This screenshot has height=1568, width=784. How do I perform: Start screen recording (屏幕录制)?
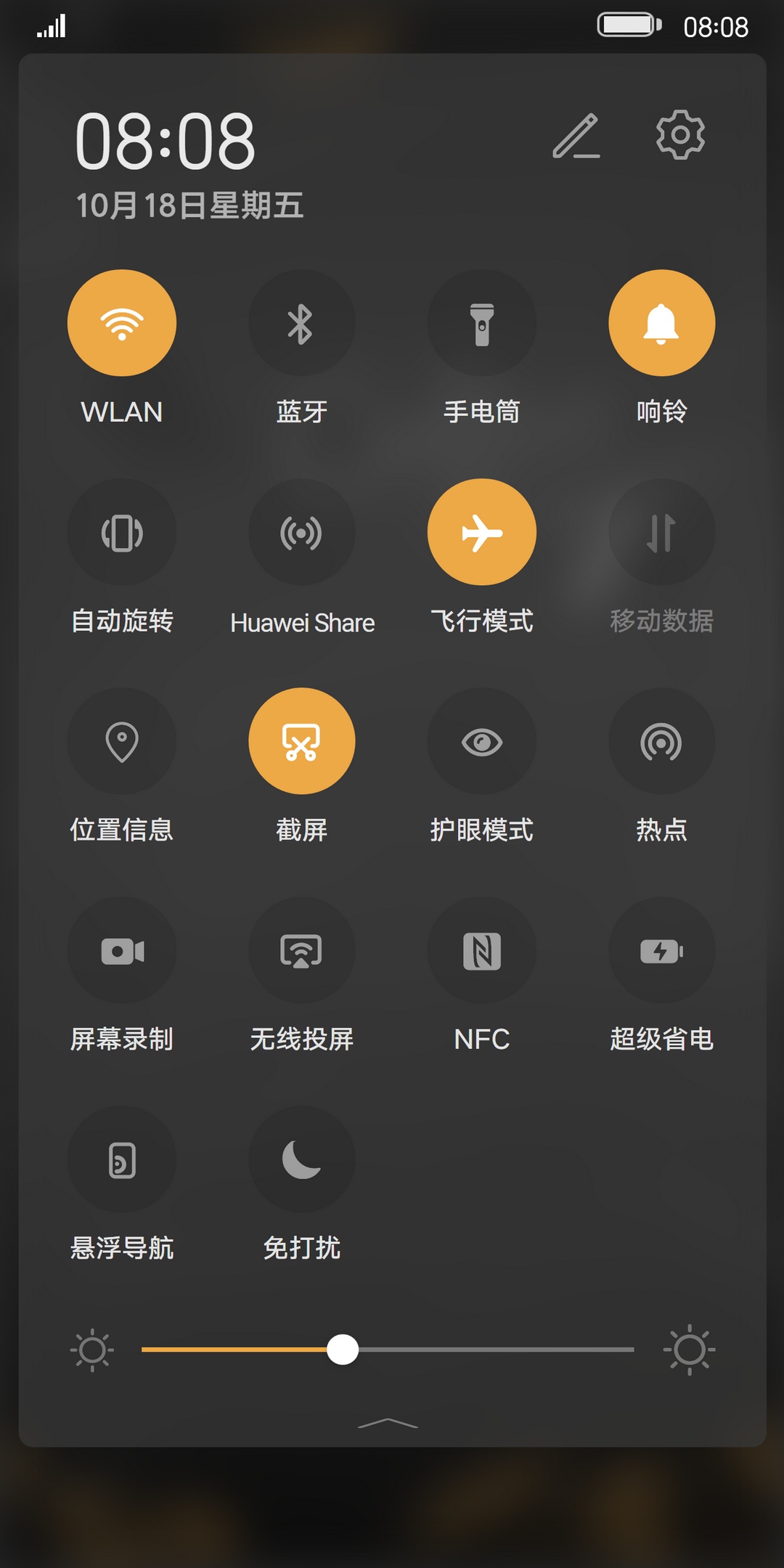pyautogui.click(x=122, y=950)
